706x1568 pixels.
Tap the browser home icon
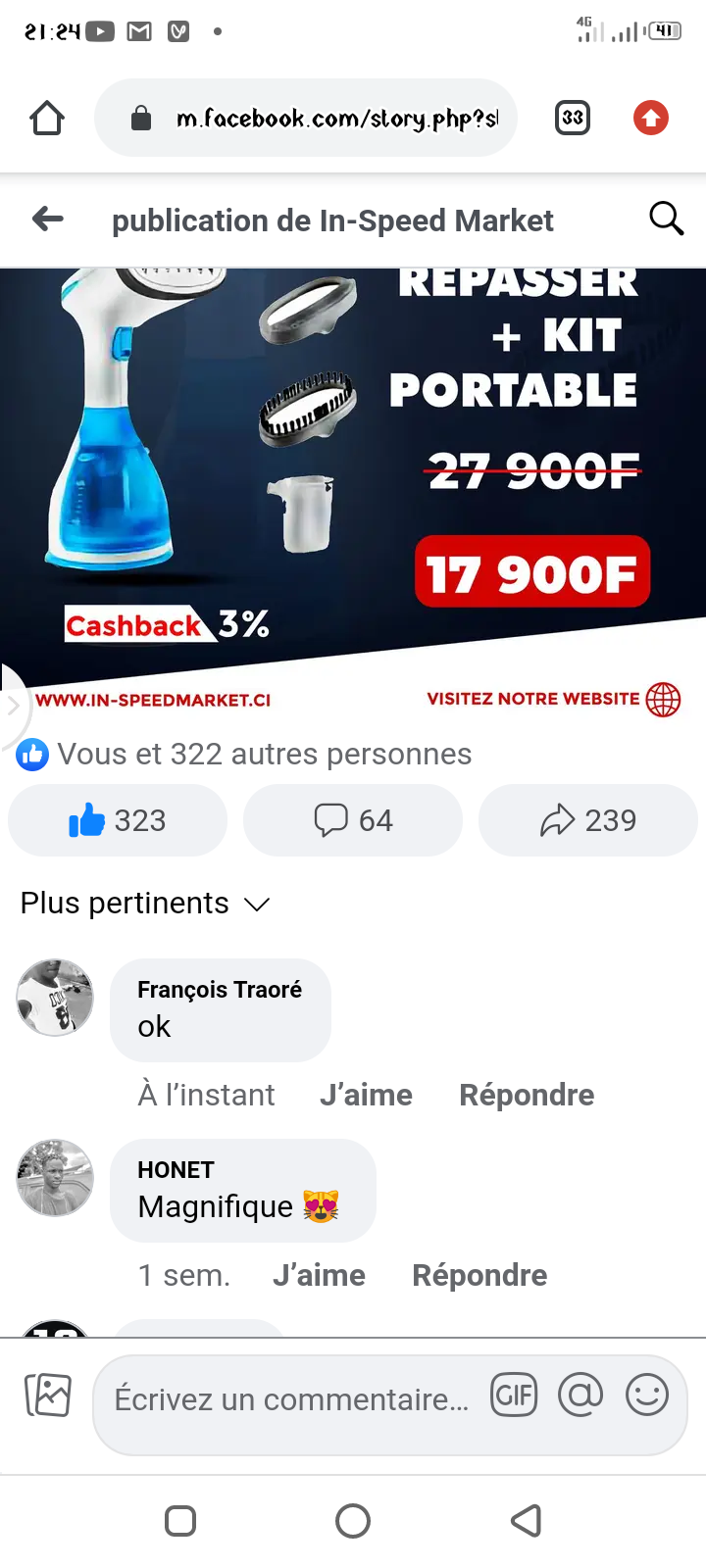[47, 119]
